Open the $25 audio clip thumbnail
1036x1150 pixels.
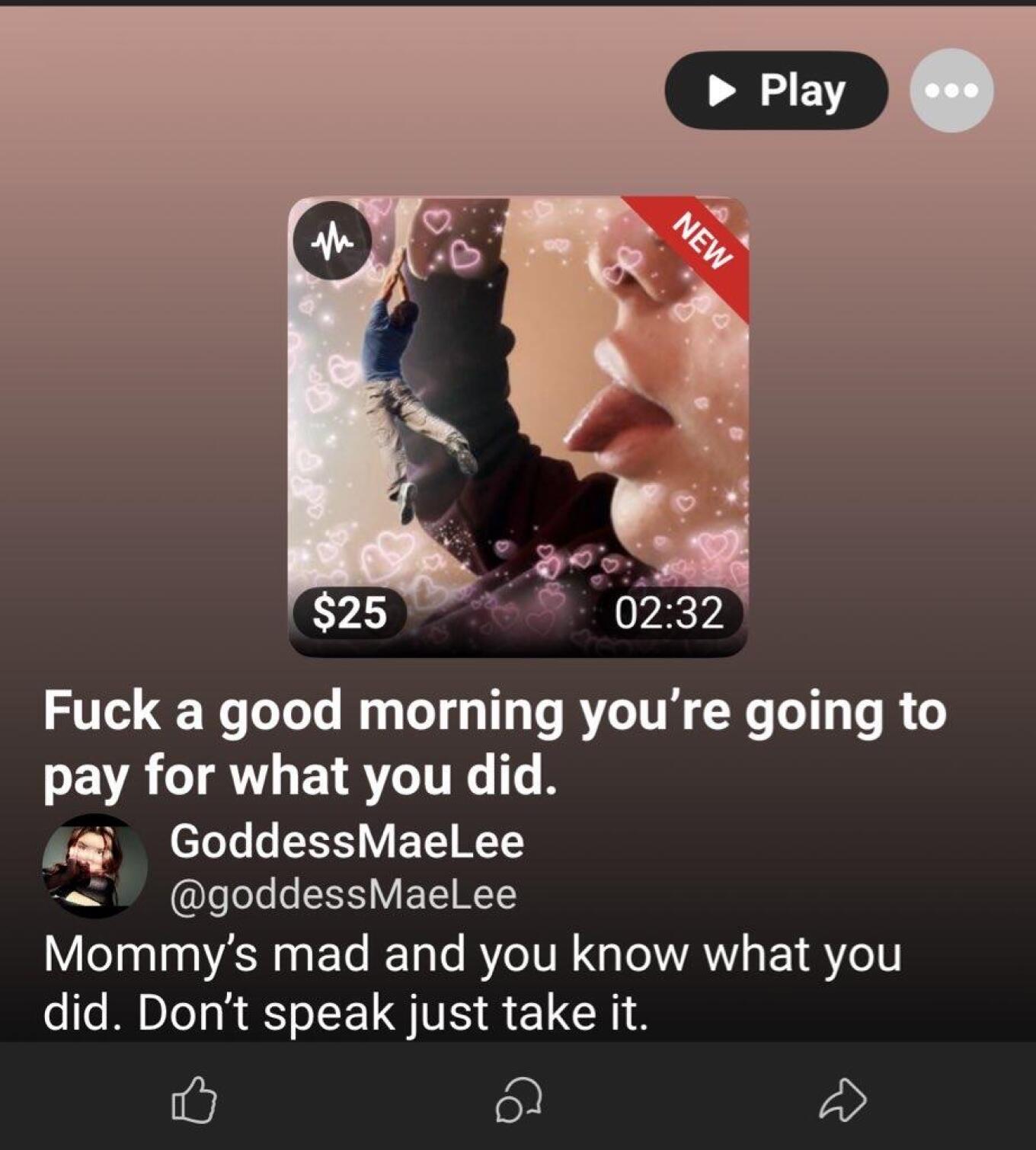click(518, 426)
